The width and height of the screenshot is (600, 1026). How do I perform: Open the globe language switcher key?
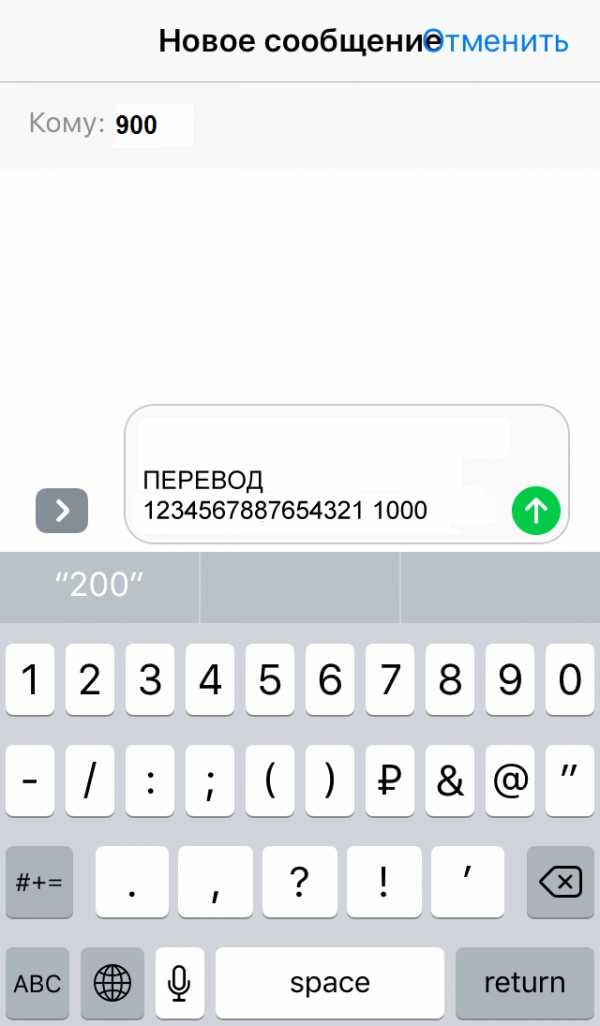tap(112, 982)
